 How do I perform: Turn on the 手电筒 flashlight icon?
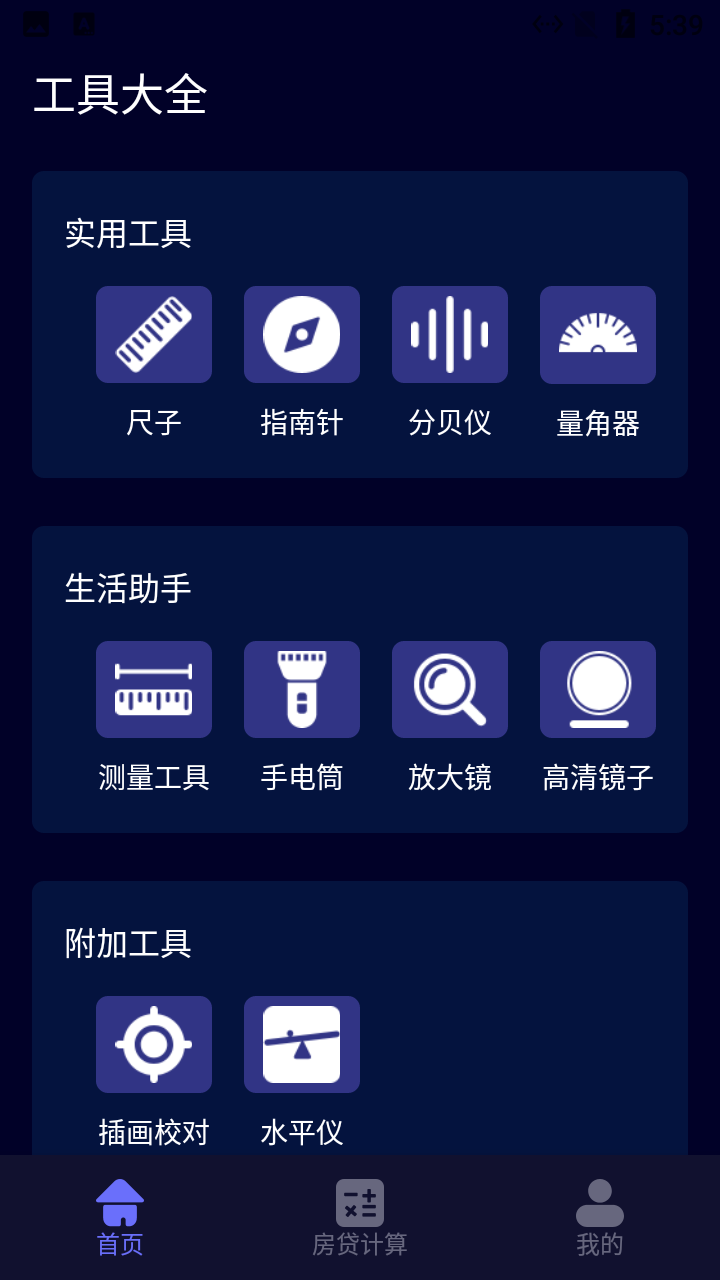pyautogui.click(x=301, y=689)
